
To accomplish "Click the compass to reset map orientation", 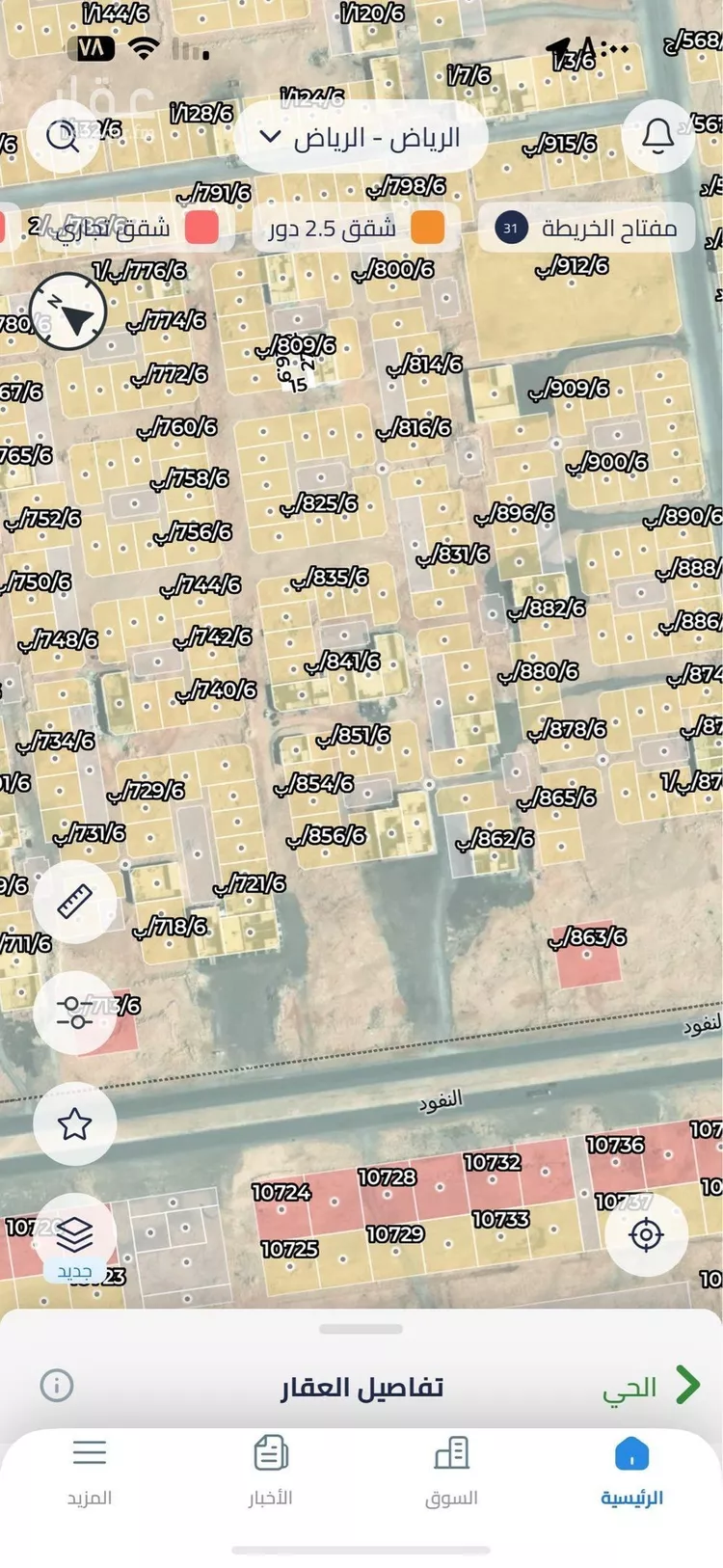I will pos(66,311).
